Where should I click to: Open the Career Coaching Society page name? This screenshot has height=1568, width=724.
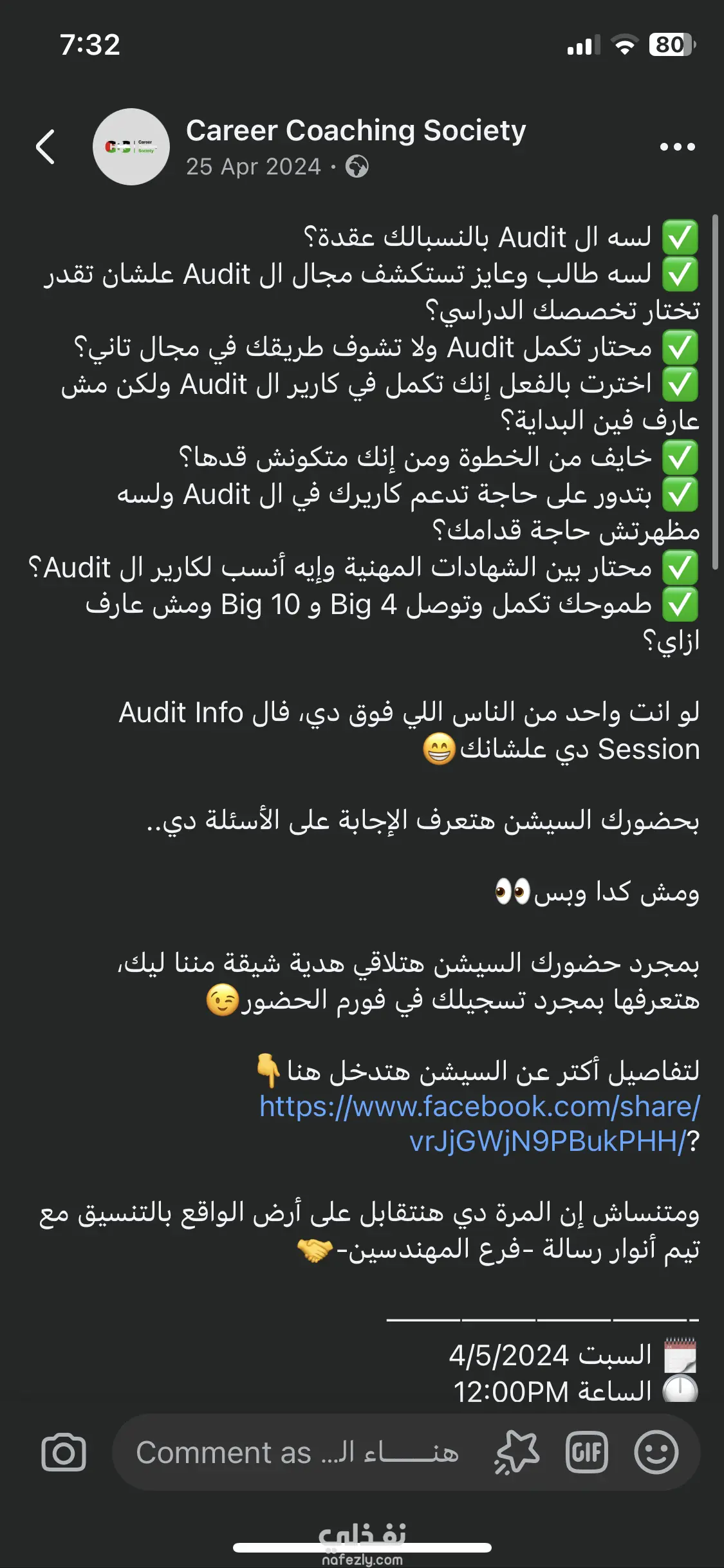coord(356,131)
